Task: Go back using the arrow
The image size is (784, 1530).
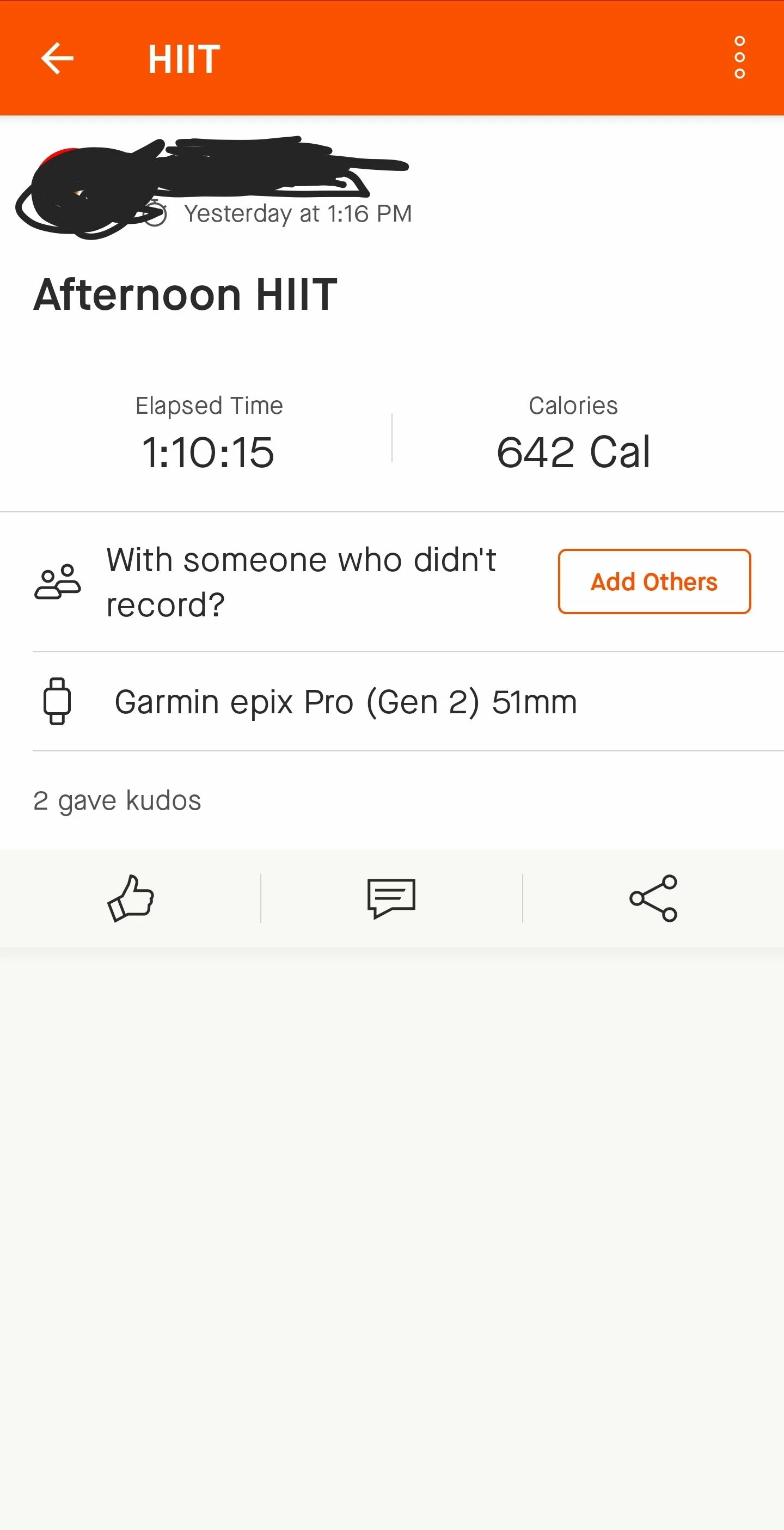Action: [57, 58]
